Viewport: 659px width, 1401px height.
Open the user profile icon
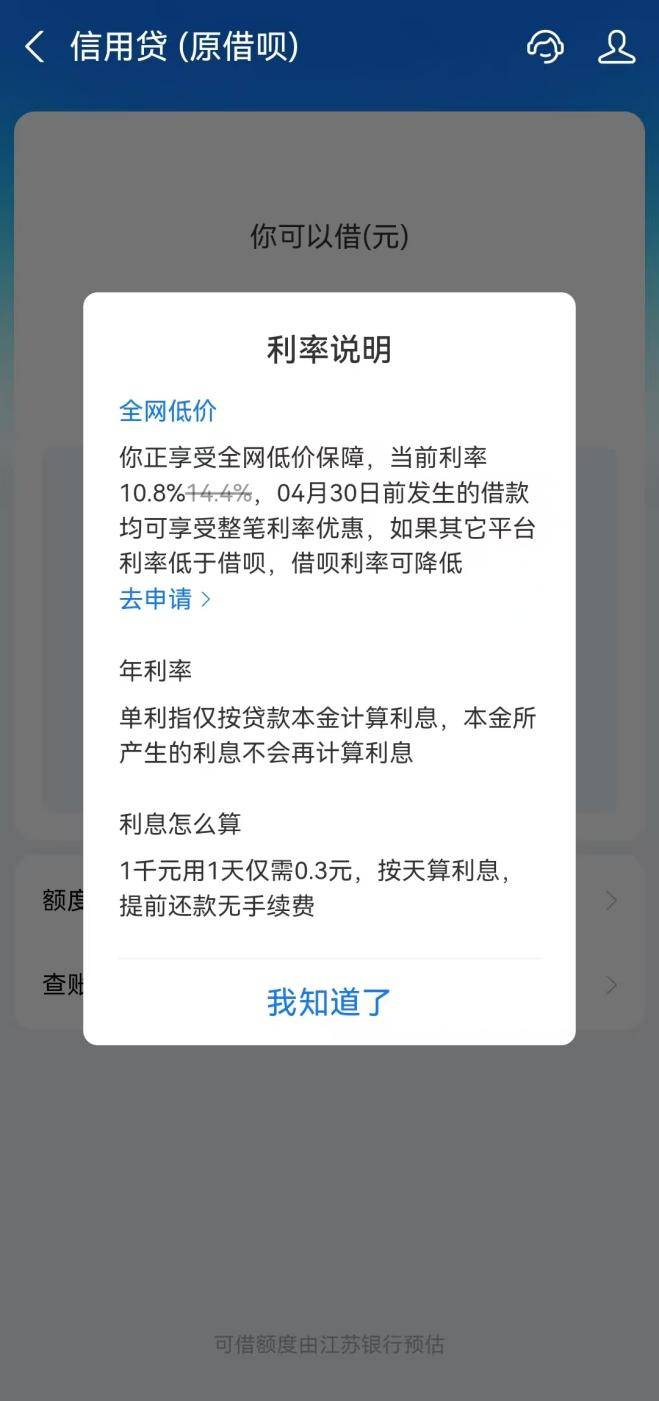616,47
